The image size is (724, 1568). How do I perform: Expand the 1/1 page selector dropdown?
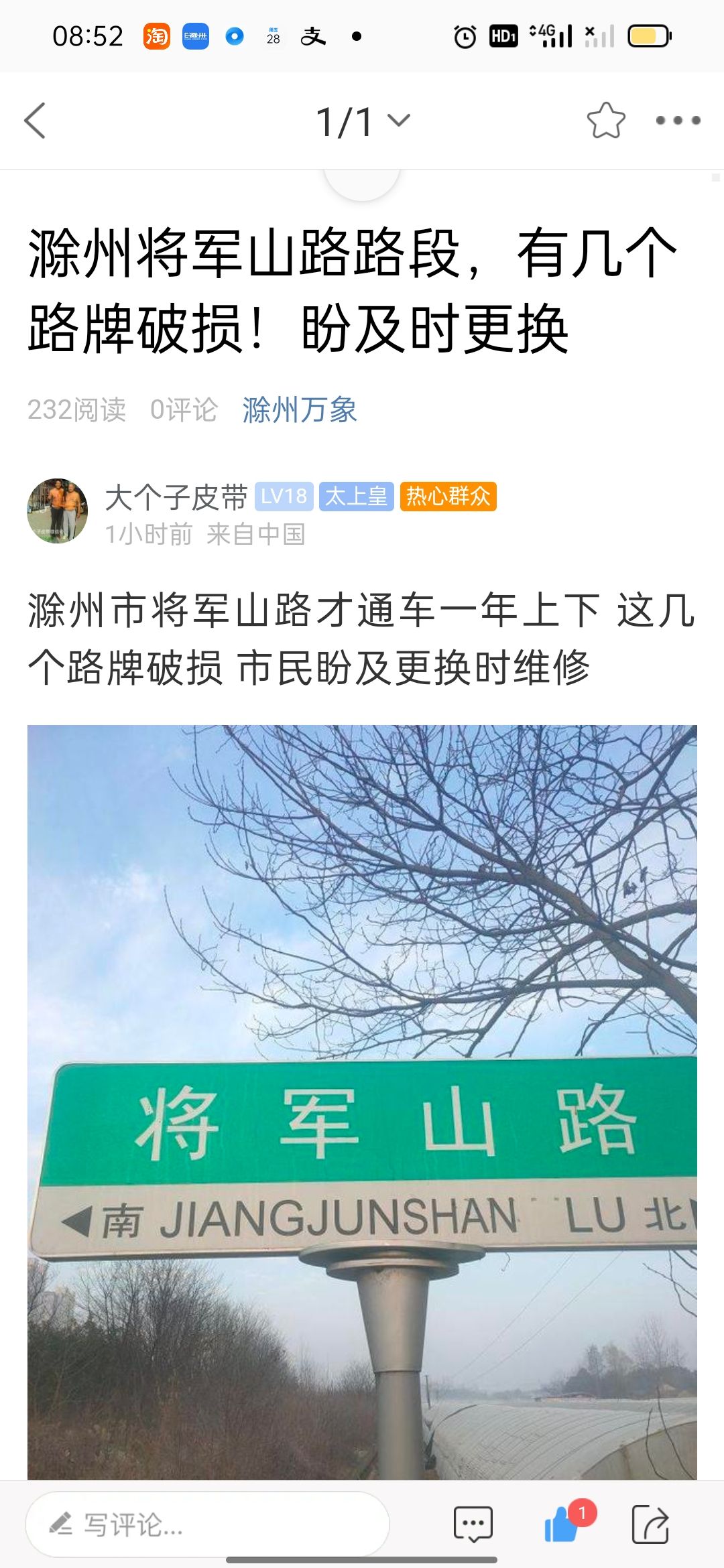[x=363, y=121]
